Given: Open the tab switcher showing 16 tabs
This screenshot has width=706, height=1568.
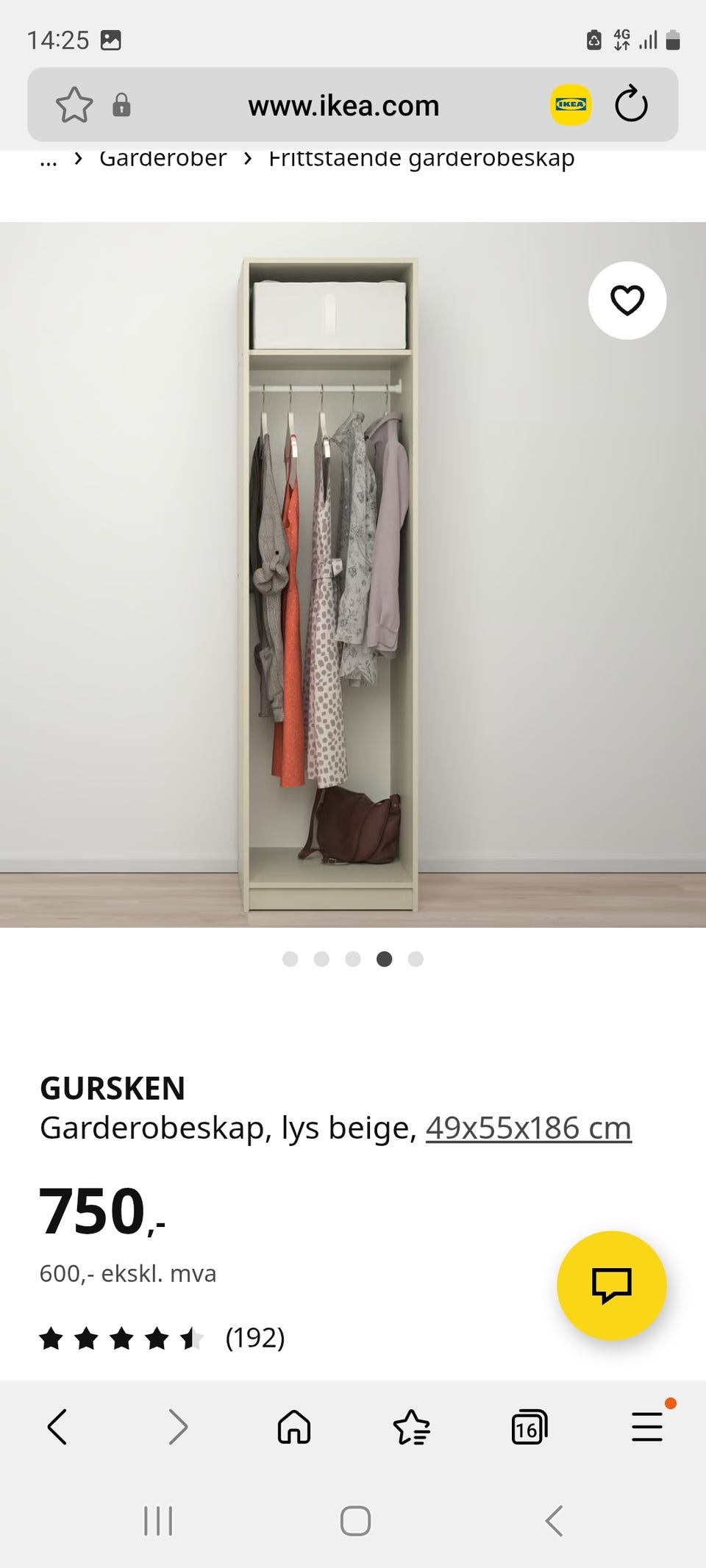Looking at the screenshot, I should point(529,1428).
